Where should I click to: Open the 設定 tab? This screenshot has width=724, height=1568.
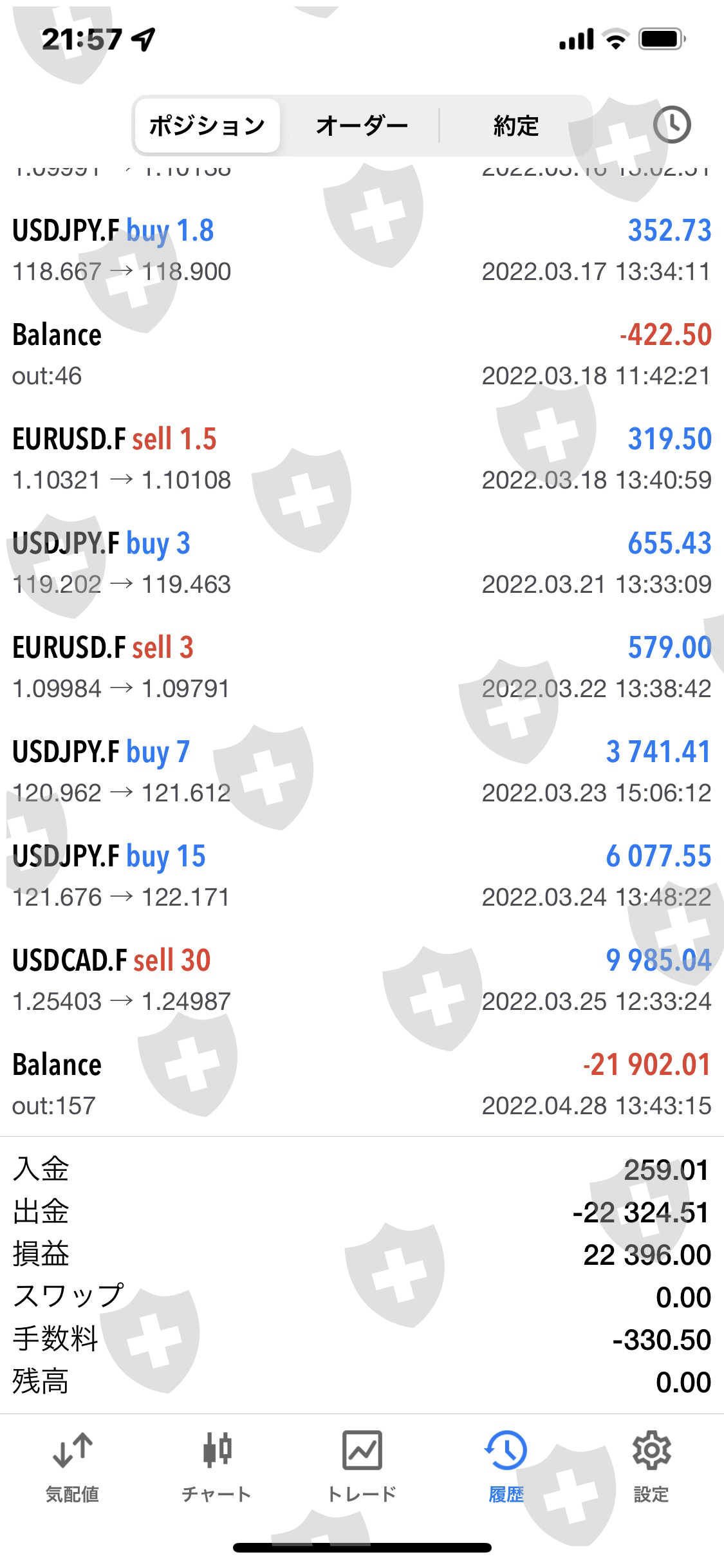point(651,1469)
